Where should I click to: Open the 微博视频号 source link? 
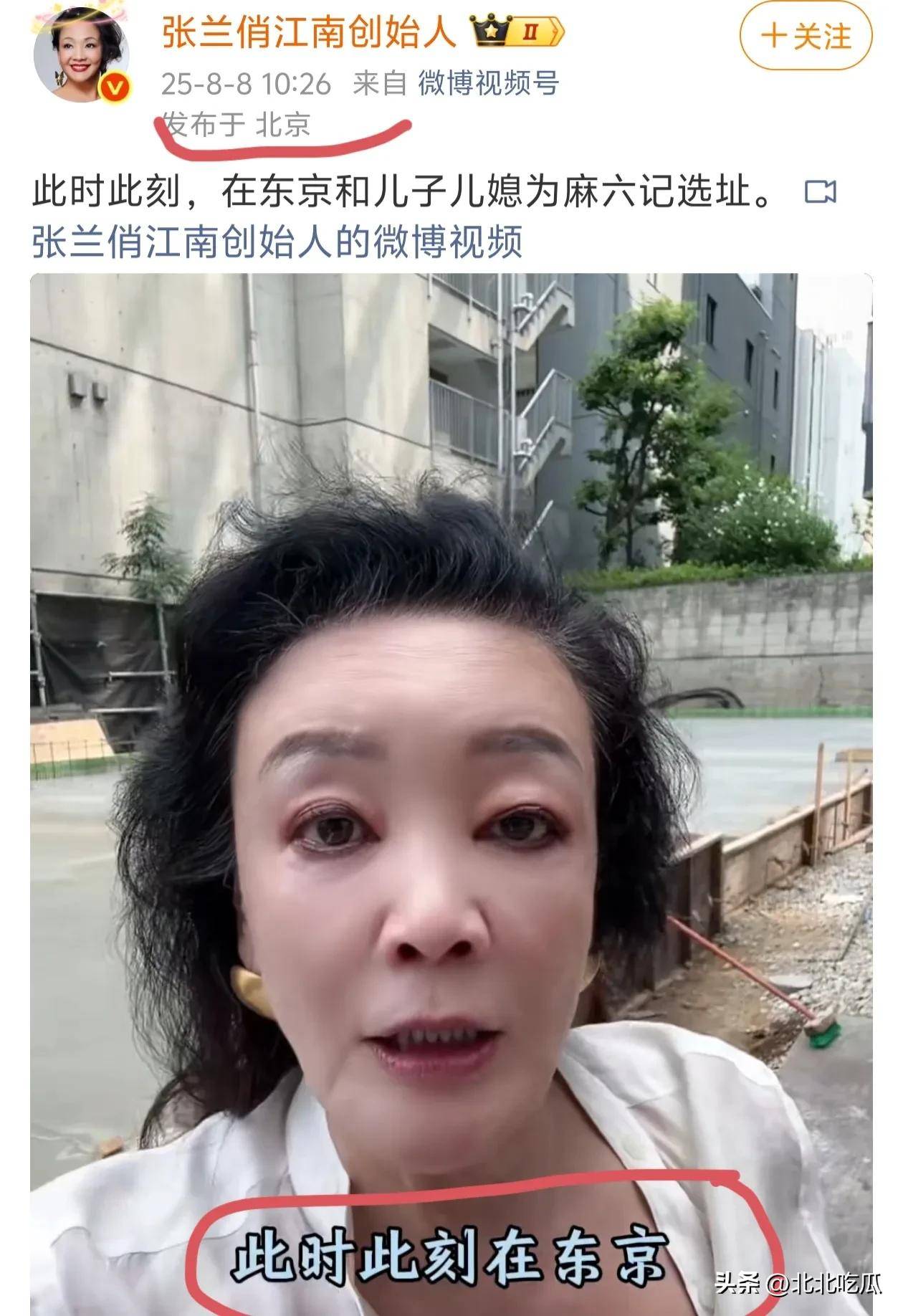[x=488, y=84]
